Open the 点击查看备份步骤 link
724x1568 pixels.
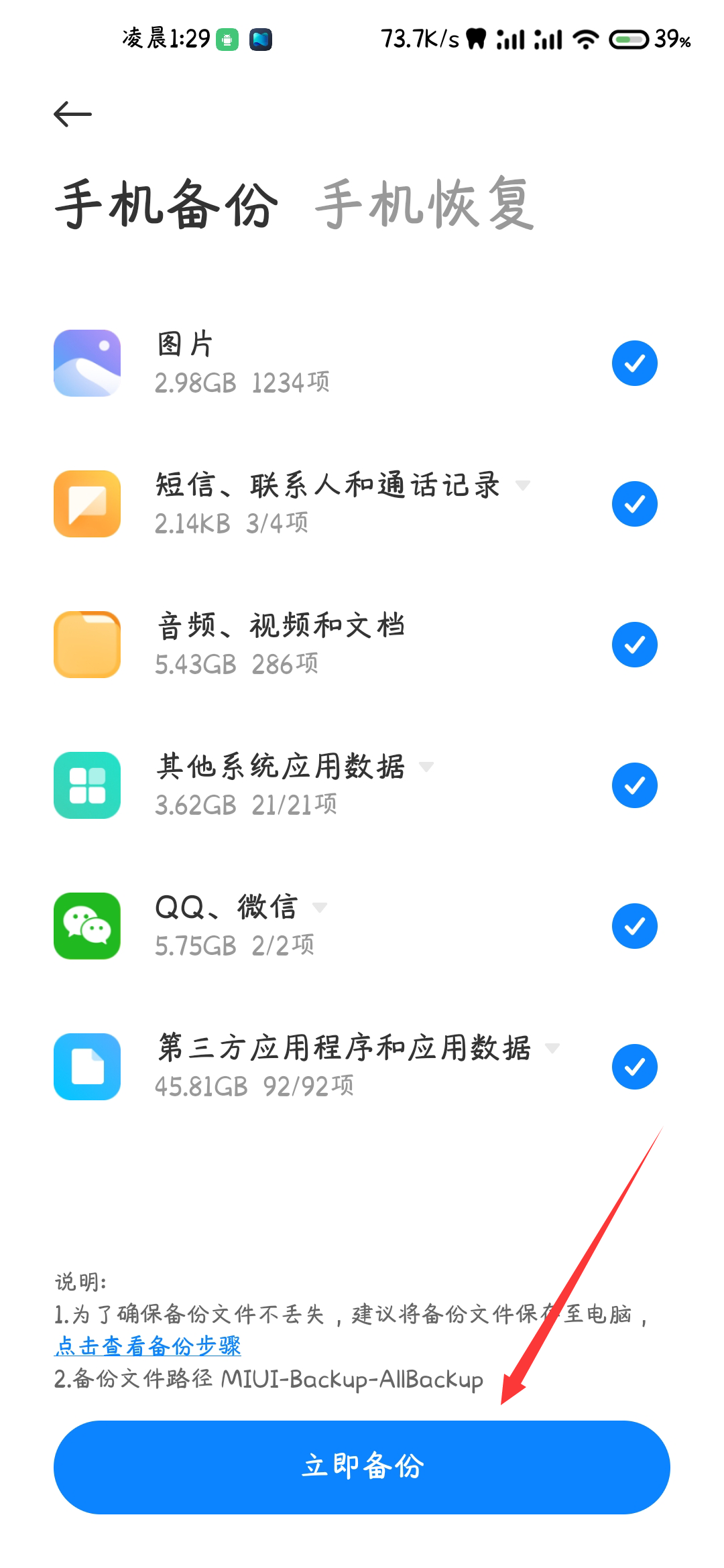pyautogui.click(x=149, y=1346)
